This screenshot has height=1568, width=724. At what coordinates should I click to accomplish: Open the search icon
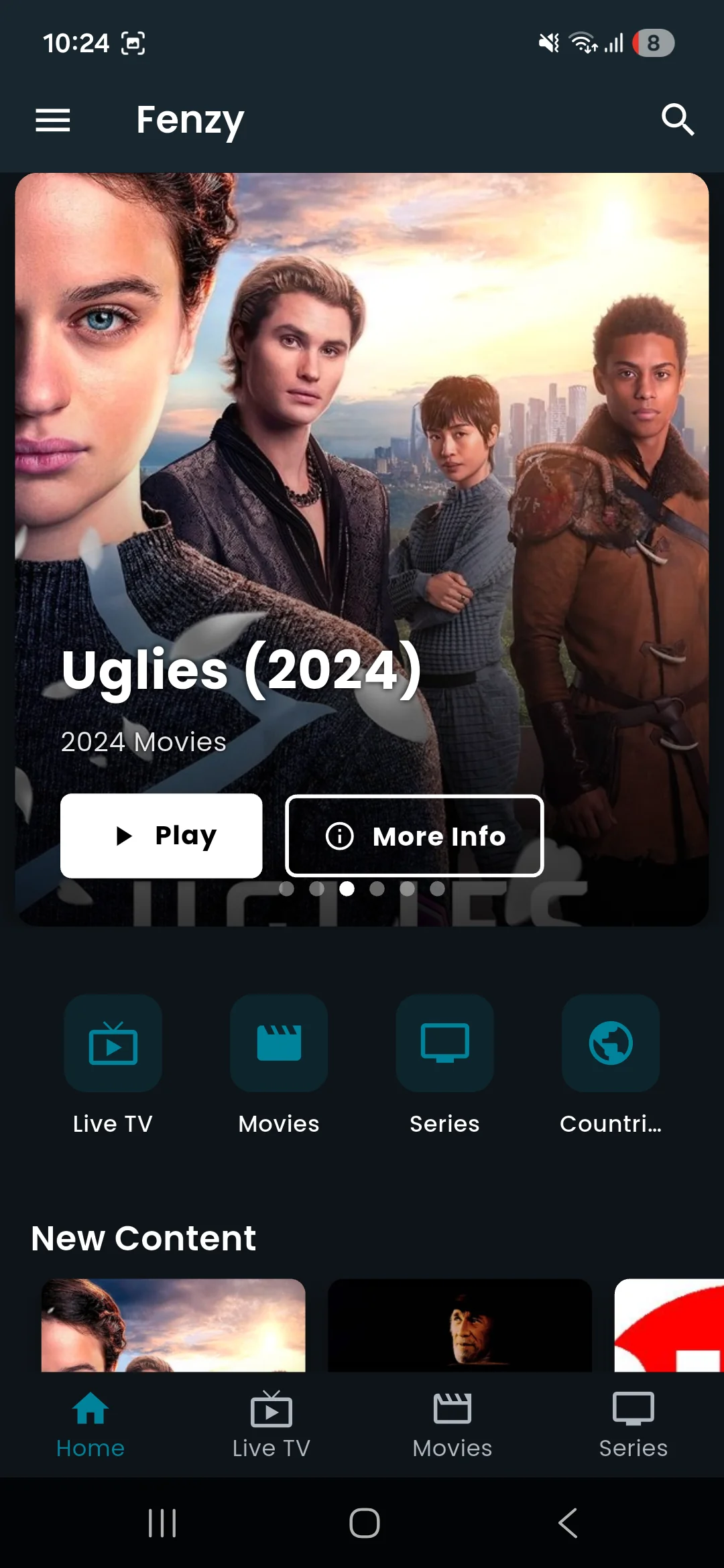677,119
